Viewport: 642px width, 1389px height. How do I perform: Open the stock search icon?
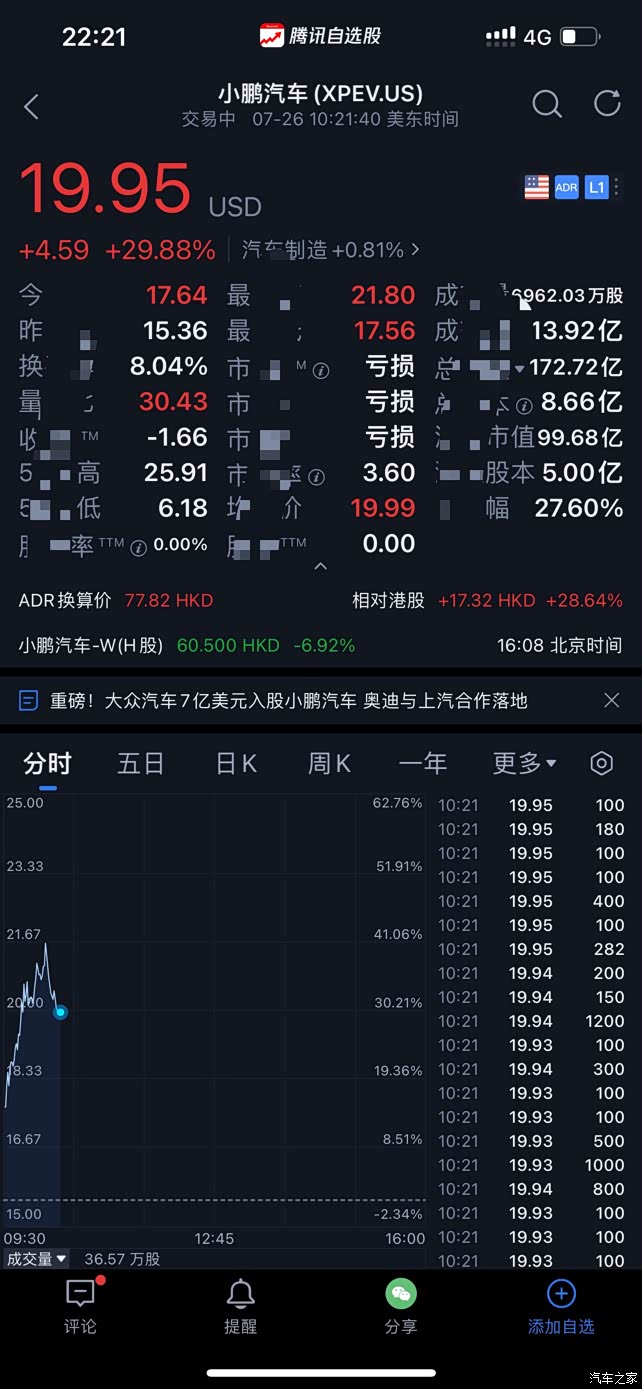[x=546, y=104]
